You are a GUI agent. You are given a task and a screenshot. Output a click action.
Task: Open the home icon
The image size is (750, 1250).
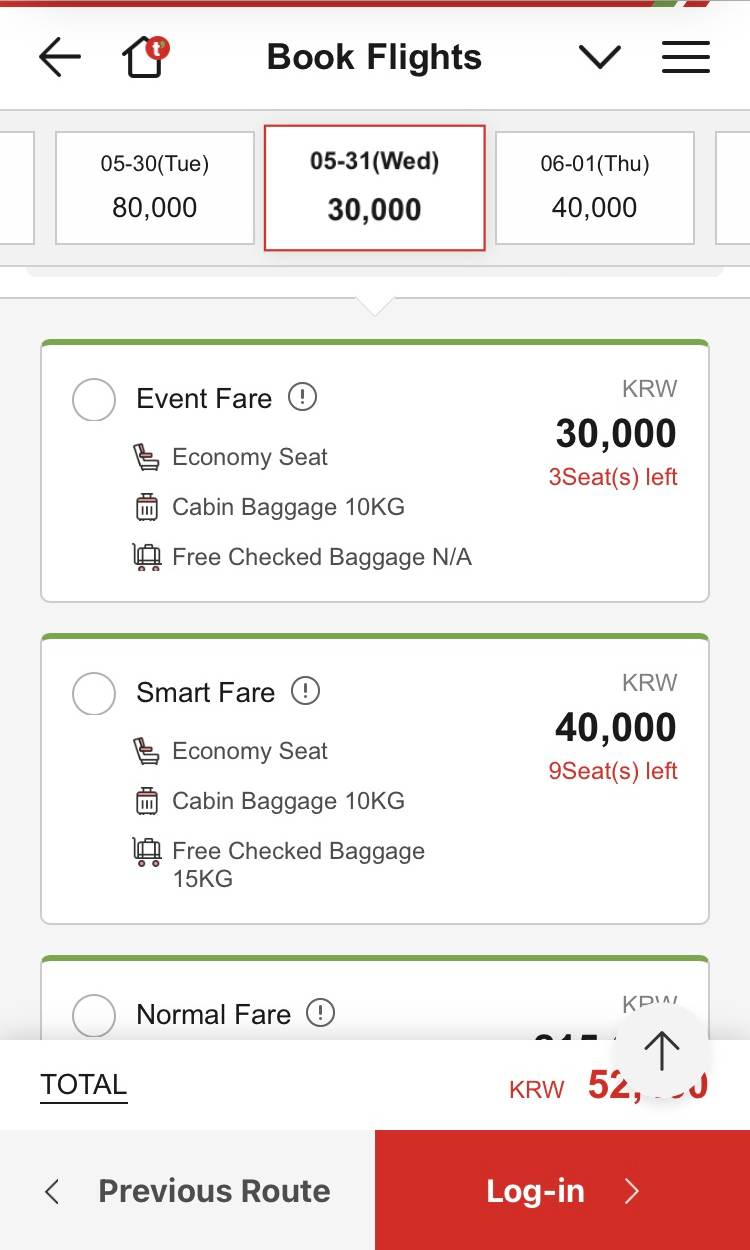pos(144,57)
